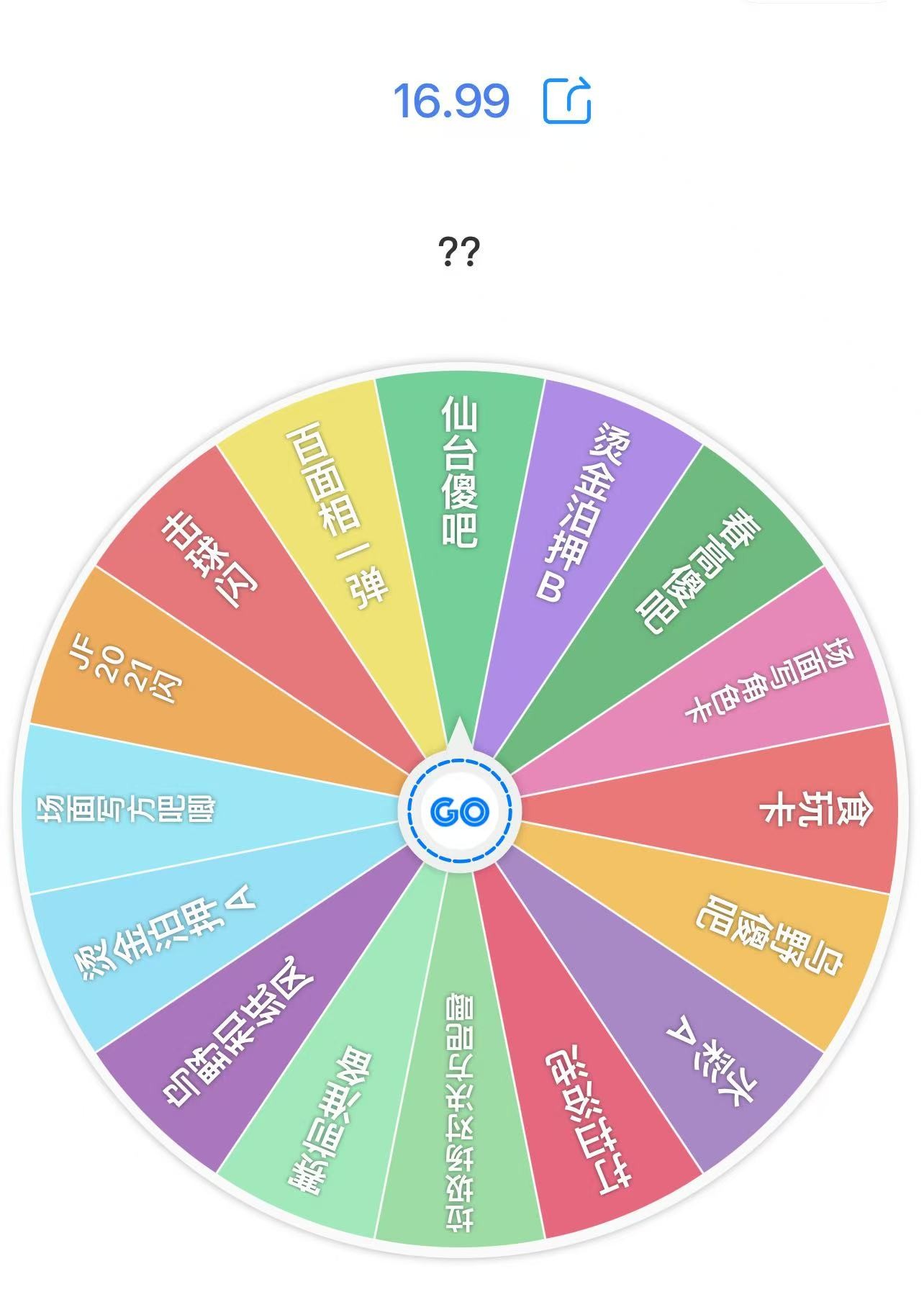This screenshot has width=924, height=1315.
Task: Tap the GO button to spin the wheel
Action: point(460,812)
